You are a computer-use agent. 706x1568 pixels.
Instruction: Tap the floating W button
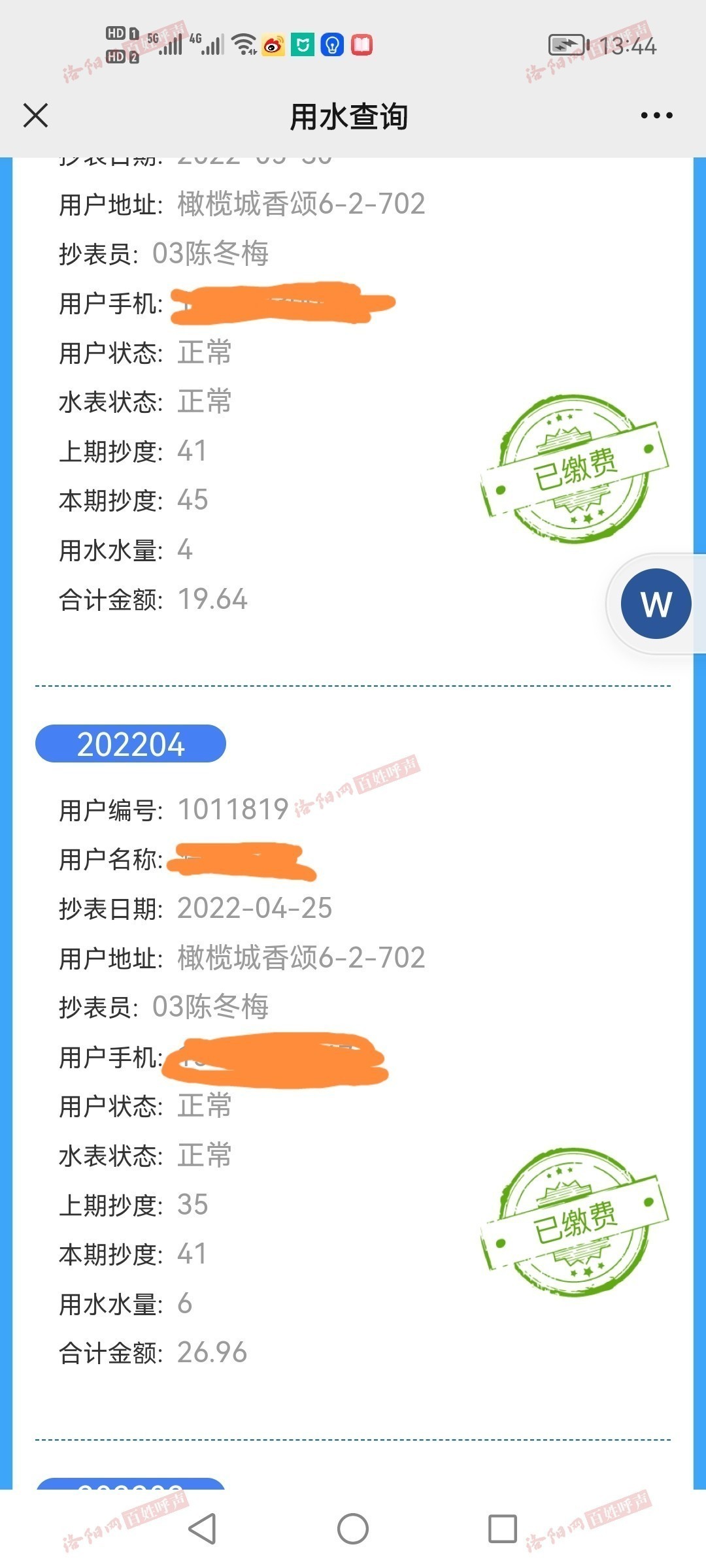[656, 604]
